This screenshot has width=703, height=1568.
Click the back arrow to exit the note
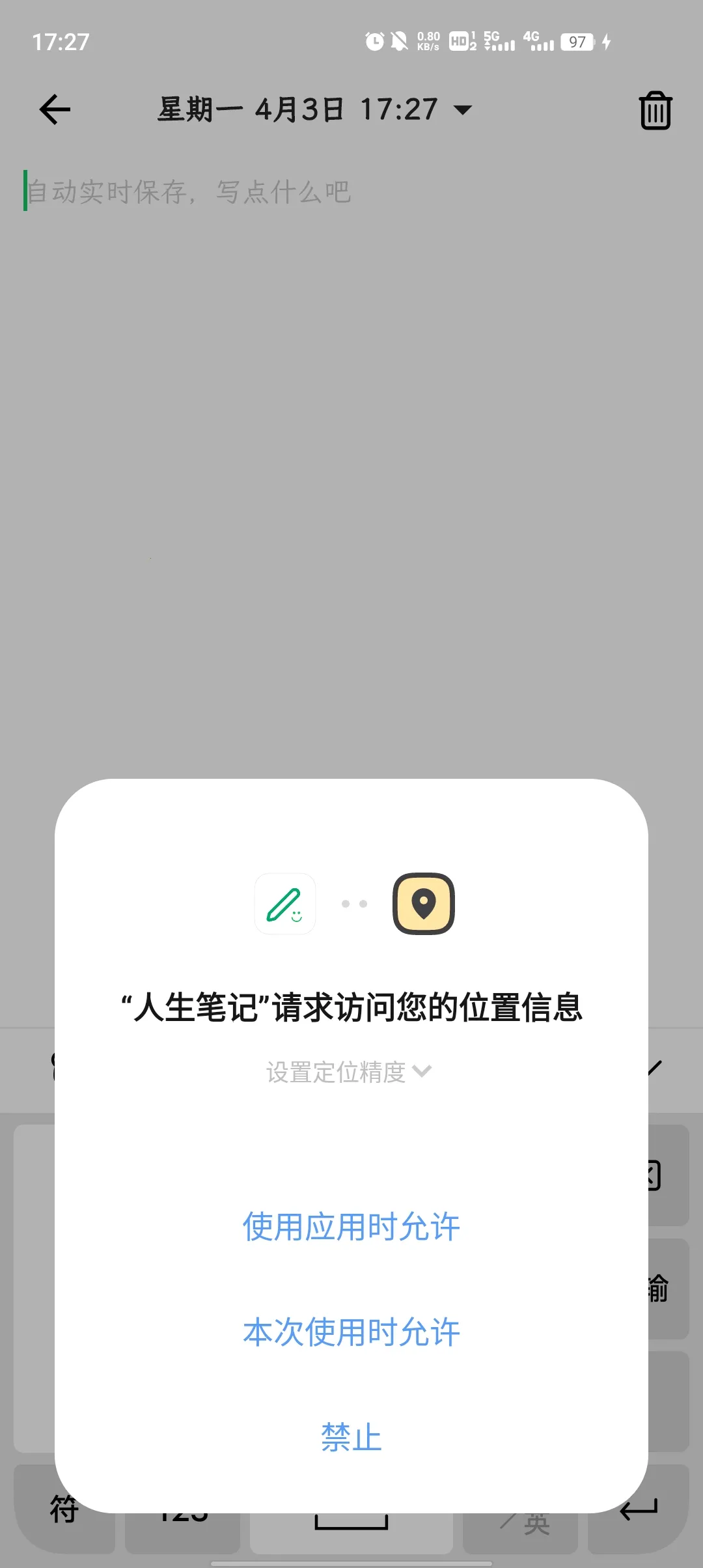[55, 109]
